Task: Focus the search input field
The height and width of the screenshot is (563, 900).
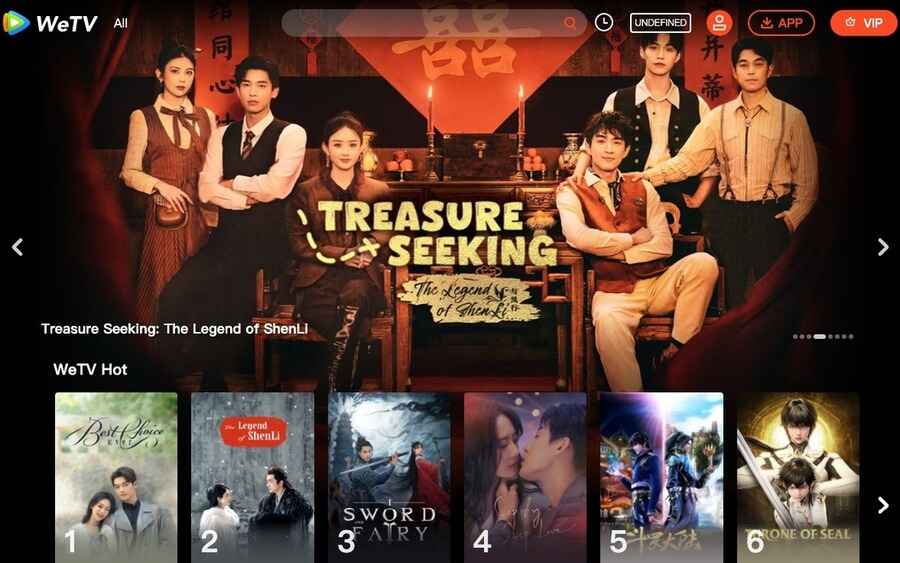Action: coord(420,23)
